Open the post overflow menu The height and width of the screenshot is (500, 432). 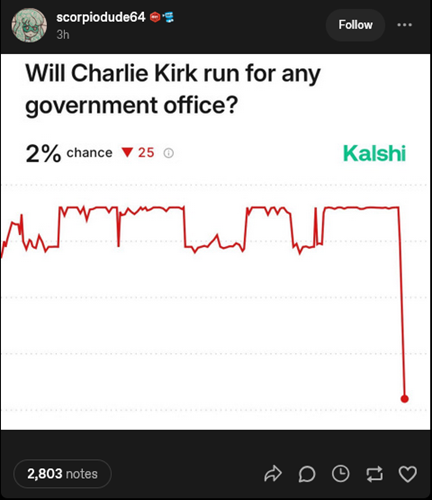click(404, 25)
